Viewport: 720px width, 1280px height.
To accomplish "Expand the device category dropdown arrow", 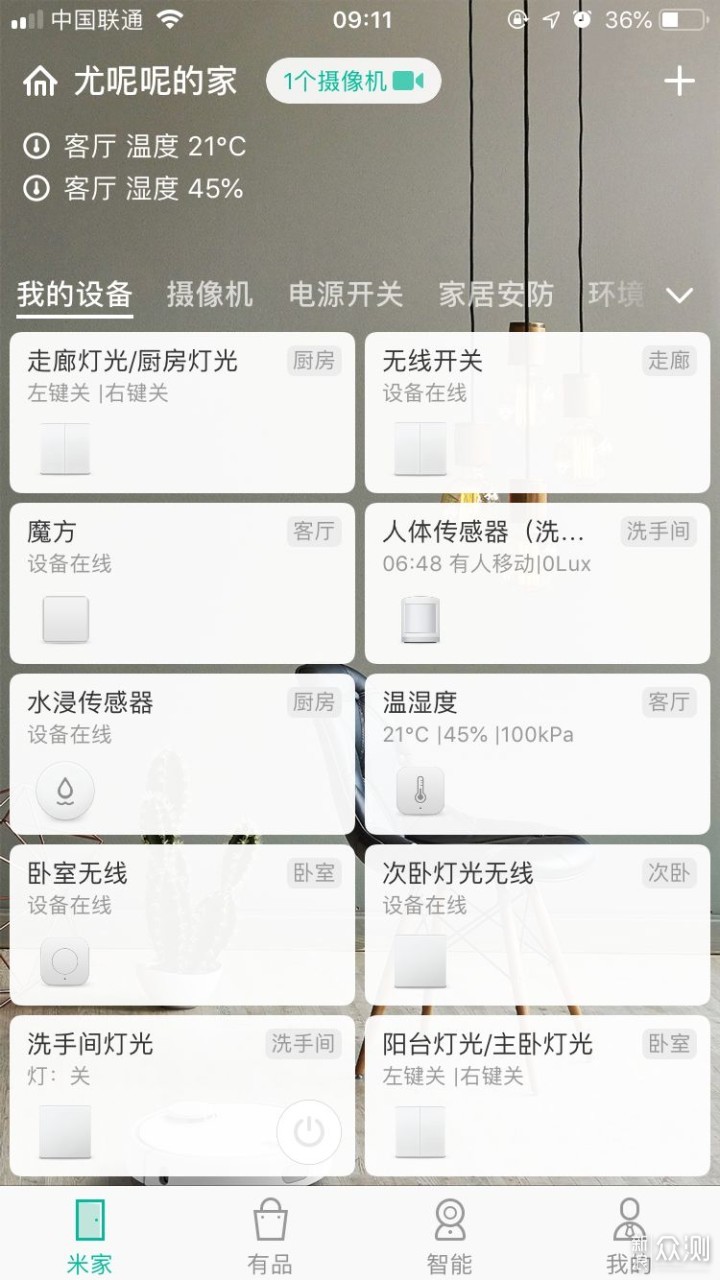I will pyautogui.click(x=680, y=295).
